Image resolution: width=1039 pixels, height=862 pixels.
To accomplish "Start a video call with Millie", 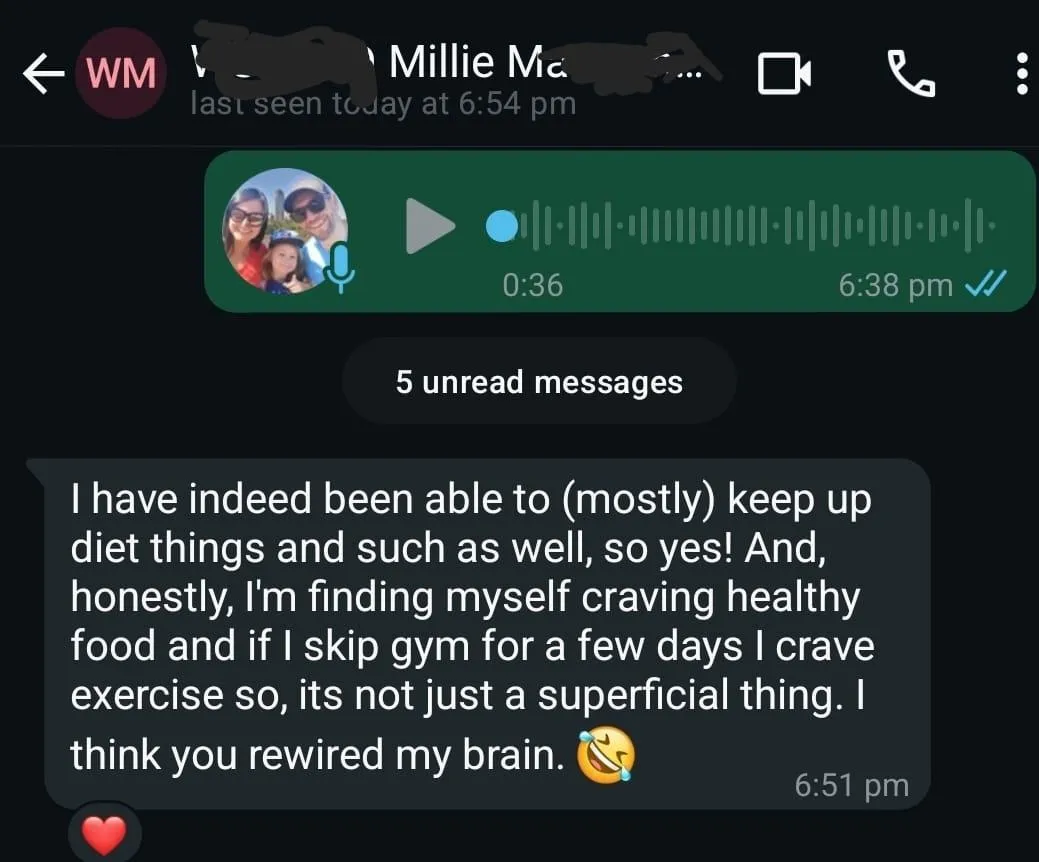I will [x=785, y=74].
